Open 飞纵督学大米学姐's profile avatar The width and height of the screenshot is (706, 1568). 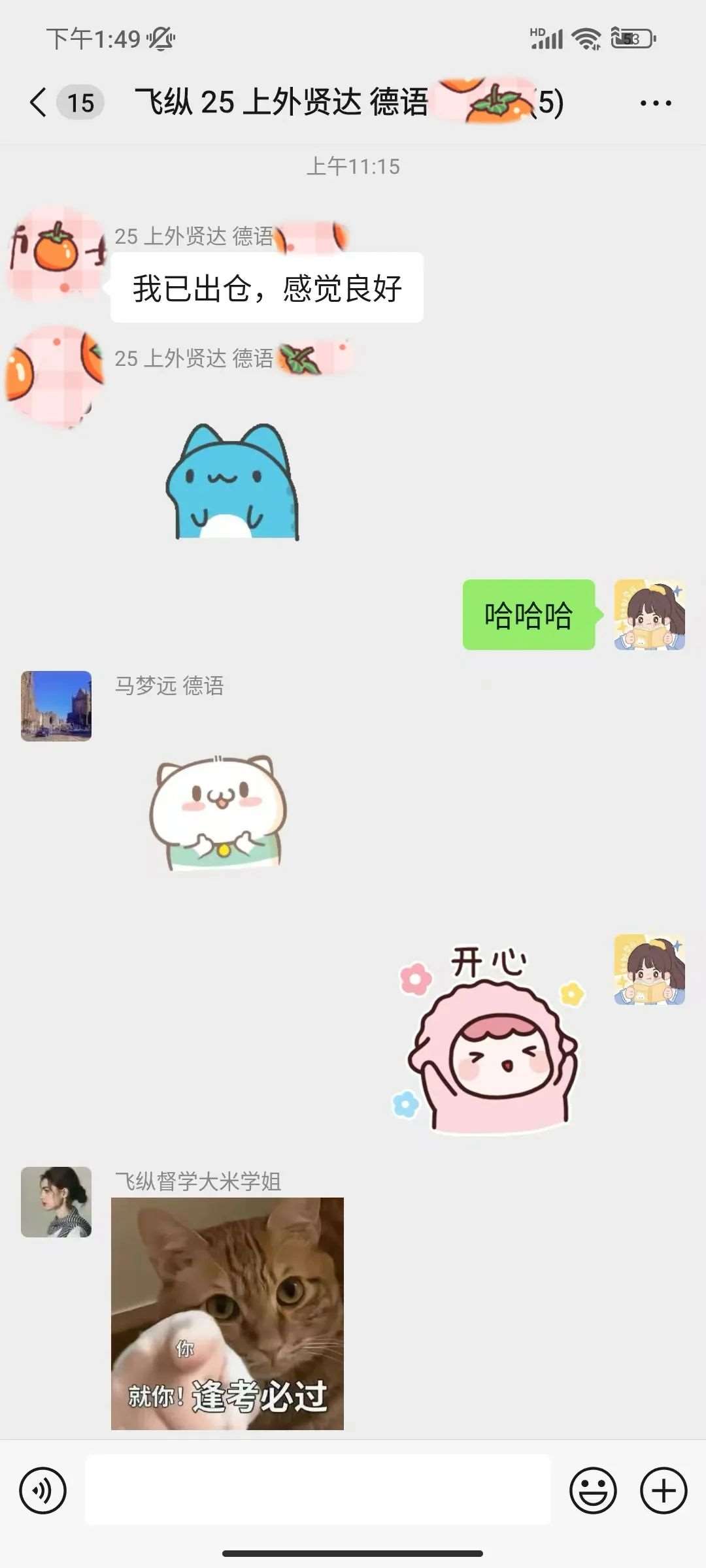(x=56, y=1202)
